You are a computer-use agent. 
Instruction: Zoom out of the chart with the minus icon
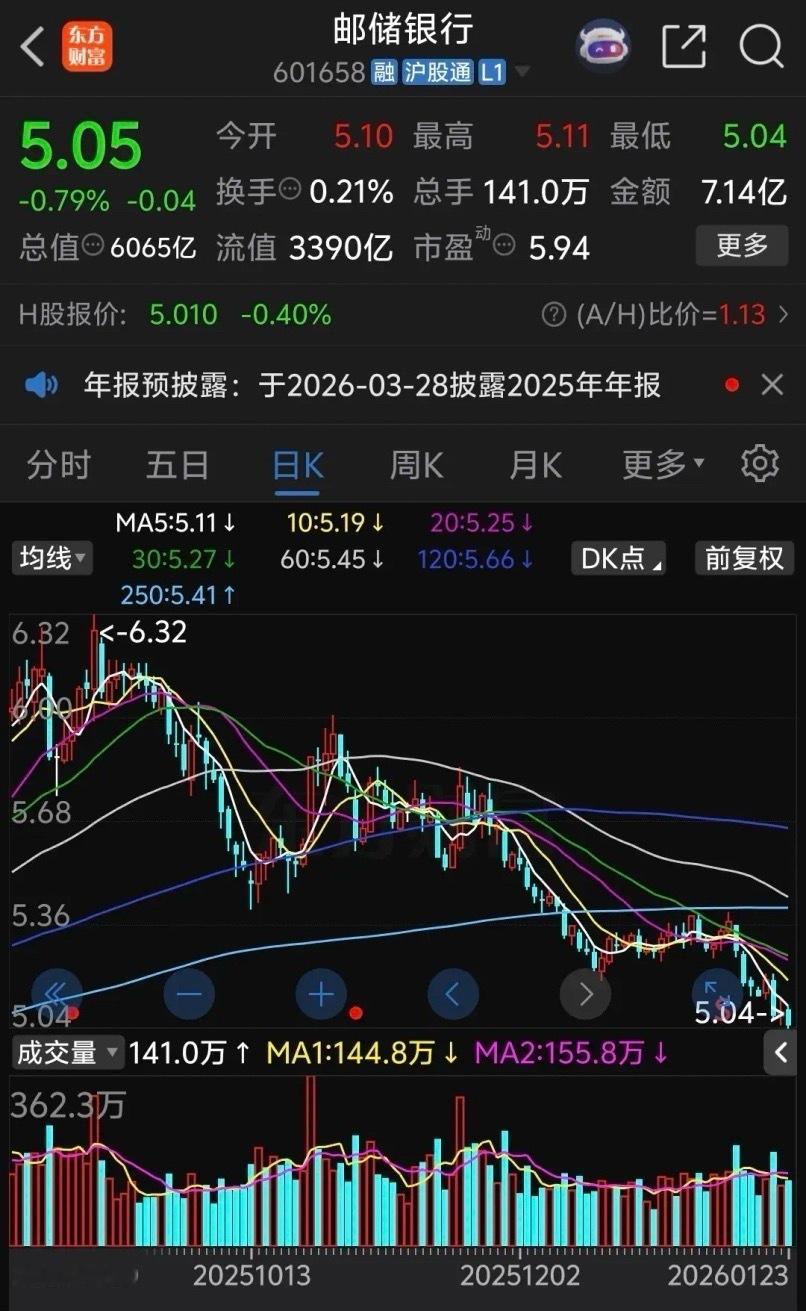188,994
